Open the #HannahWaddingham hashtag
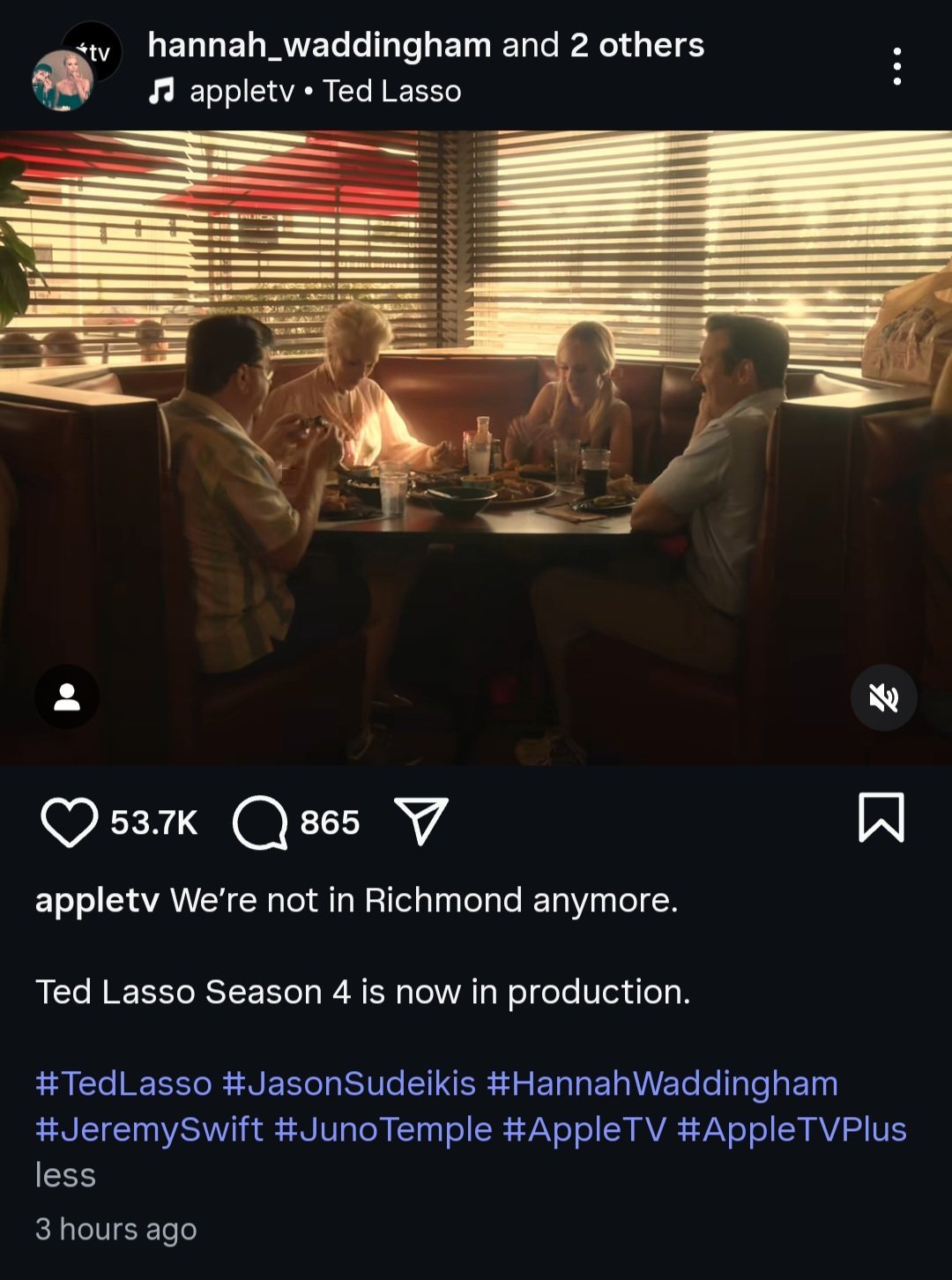 point(662,1083)
